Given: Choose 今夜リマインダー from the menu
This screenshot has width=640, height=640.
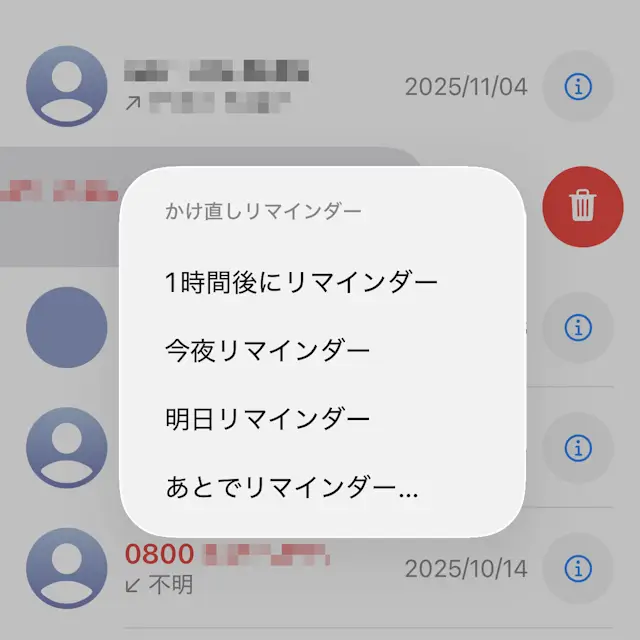Looking at the screenshot, I should click(268, 351).
